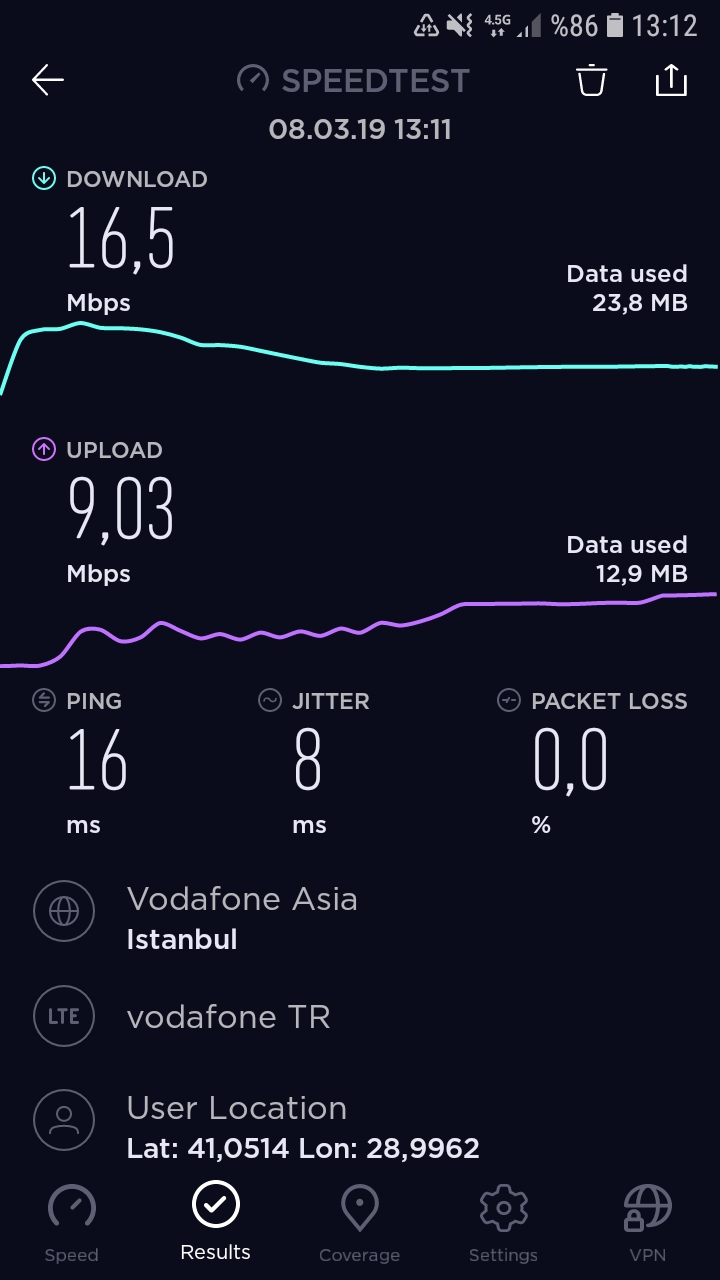
Task: Open the Coverage tab
Action: coord(359,1223)
